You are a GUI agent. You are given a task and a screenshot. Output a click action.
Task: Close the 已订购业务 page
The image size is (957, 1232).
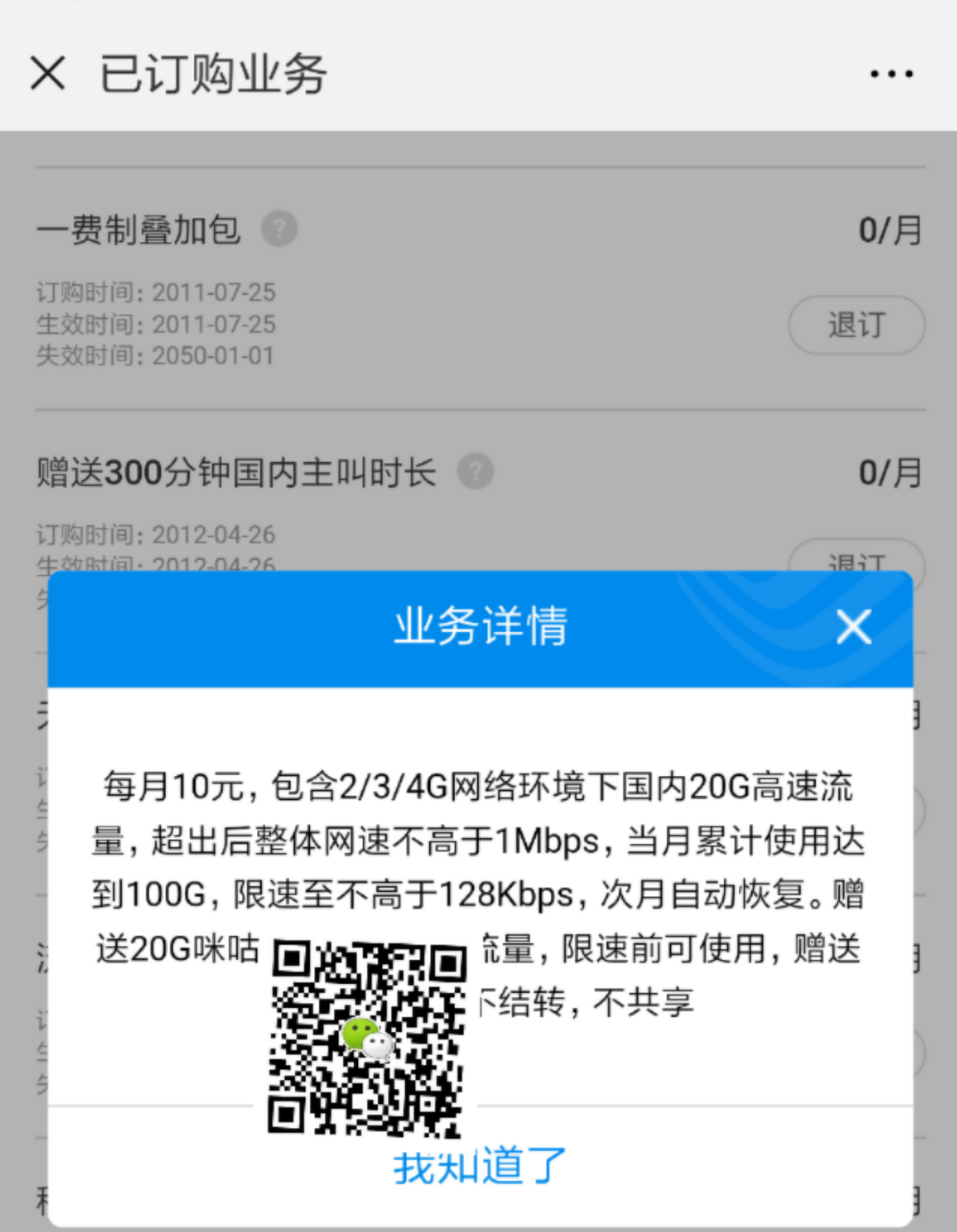pos(48,73)
